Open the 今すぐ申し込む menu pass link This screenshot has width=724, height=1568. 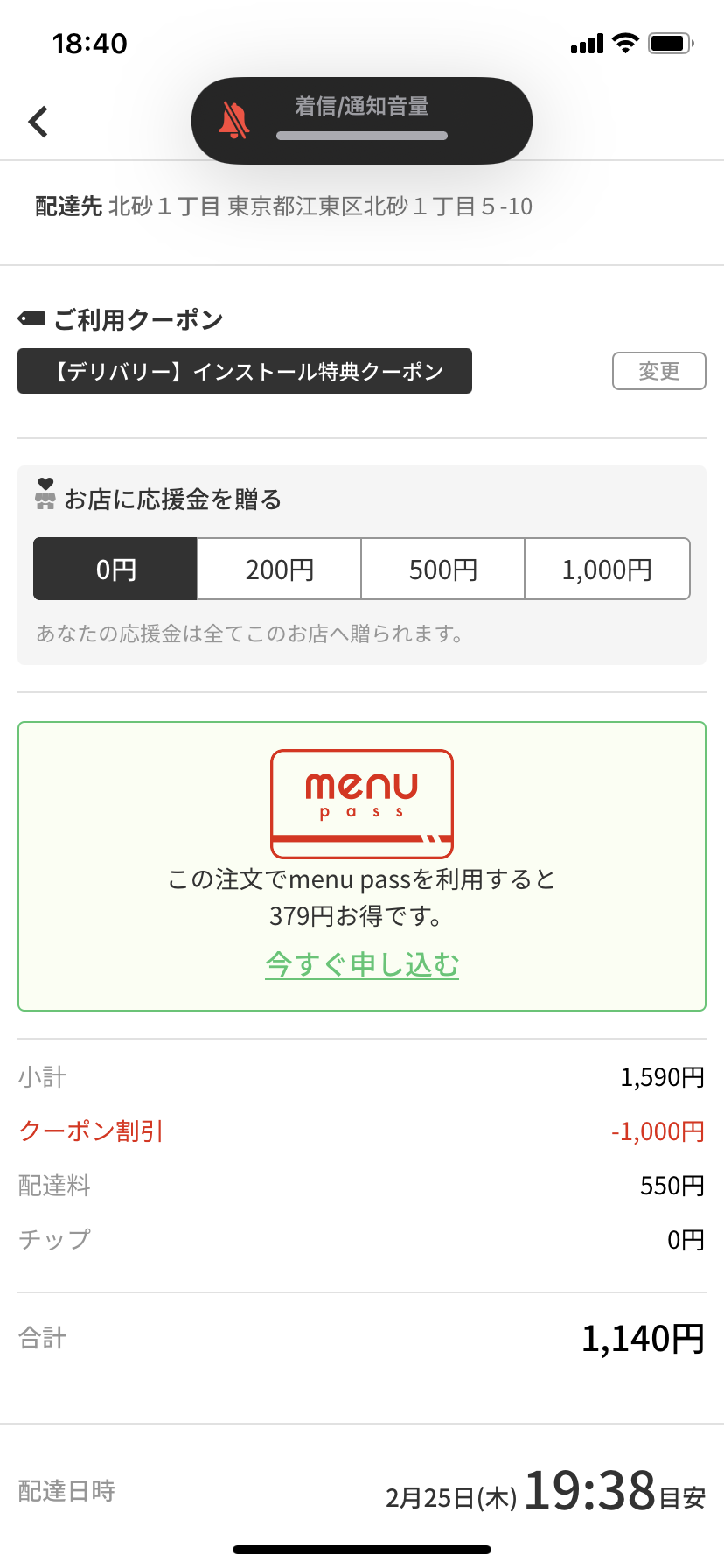(x=362, y=964)
